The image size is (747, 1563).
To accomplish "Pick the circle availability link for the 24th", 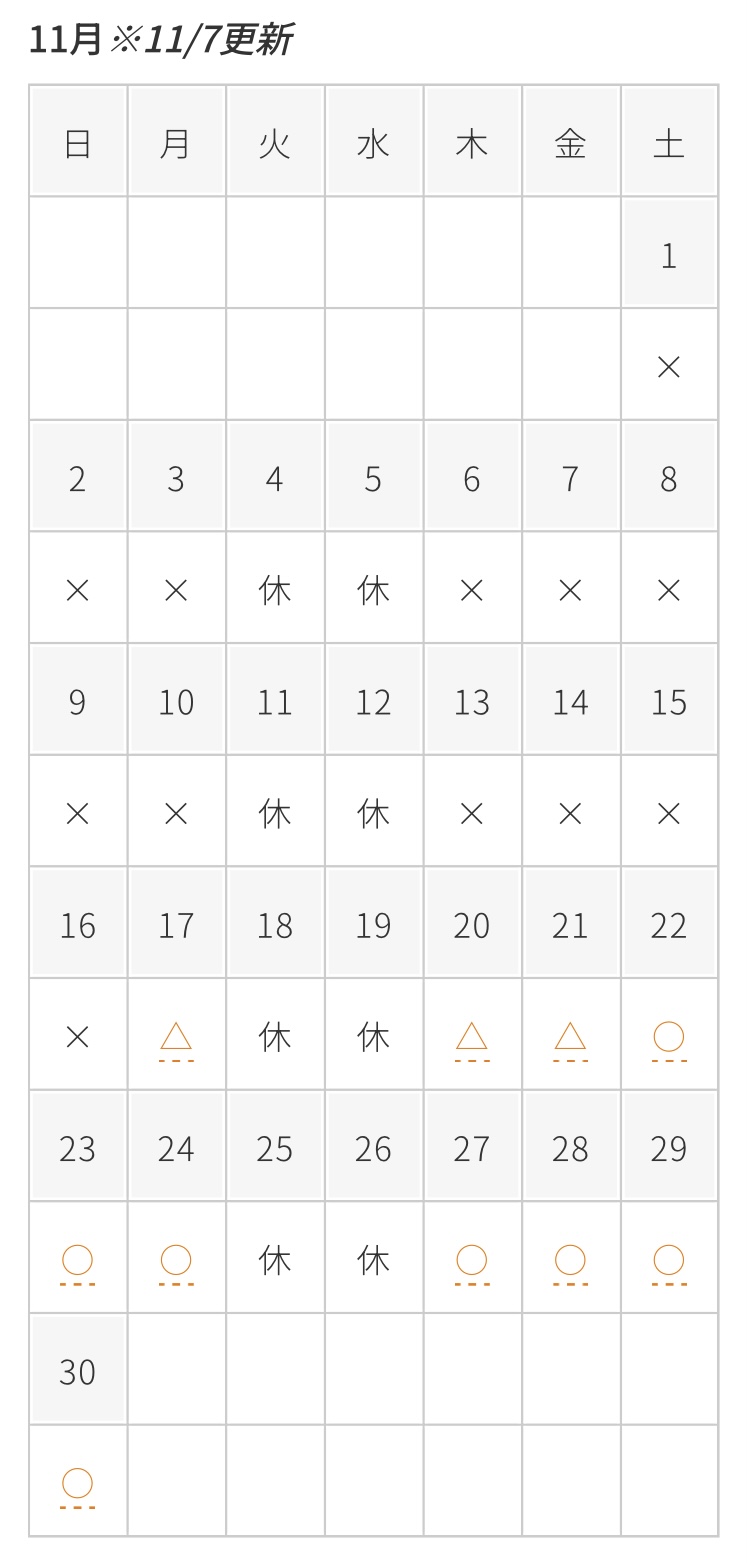I will click(x=176, y=1260).
